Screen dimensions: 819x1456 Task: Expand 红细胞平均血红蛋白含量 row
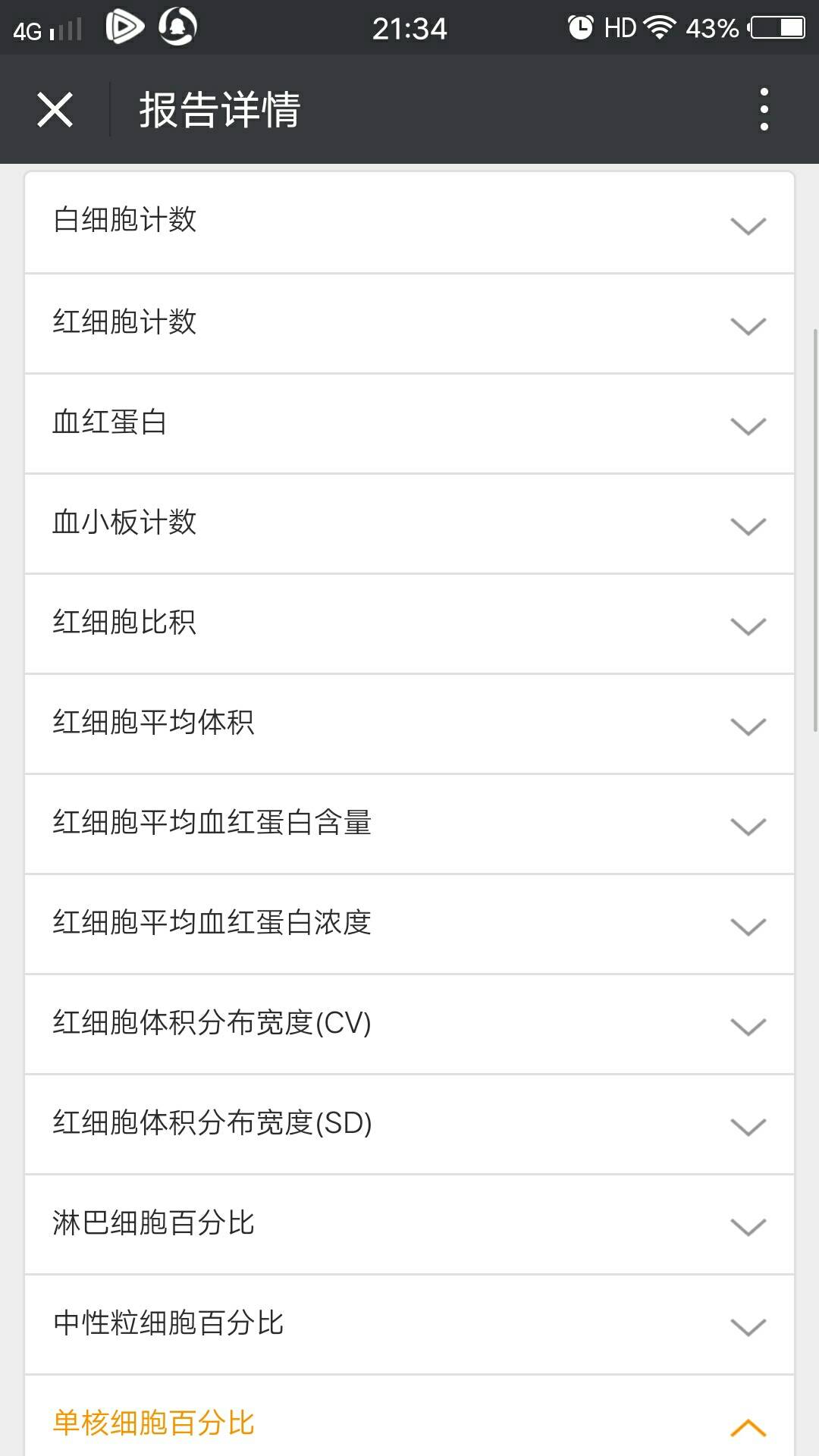click(409, 824)
